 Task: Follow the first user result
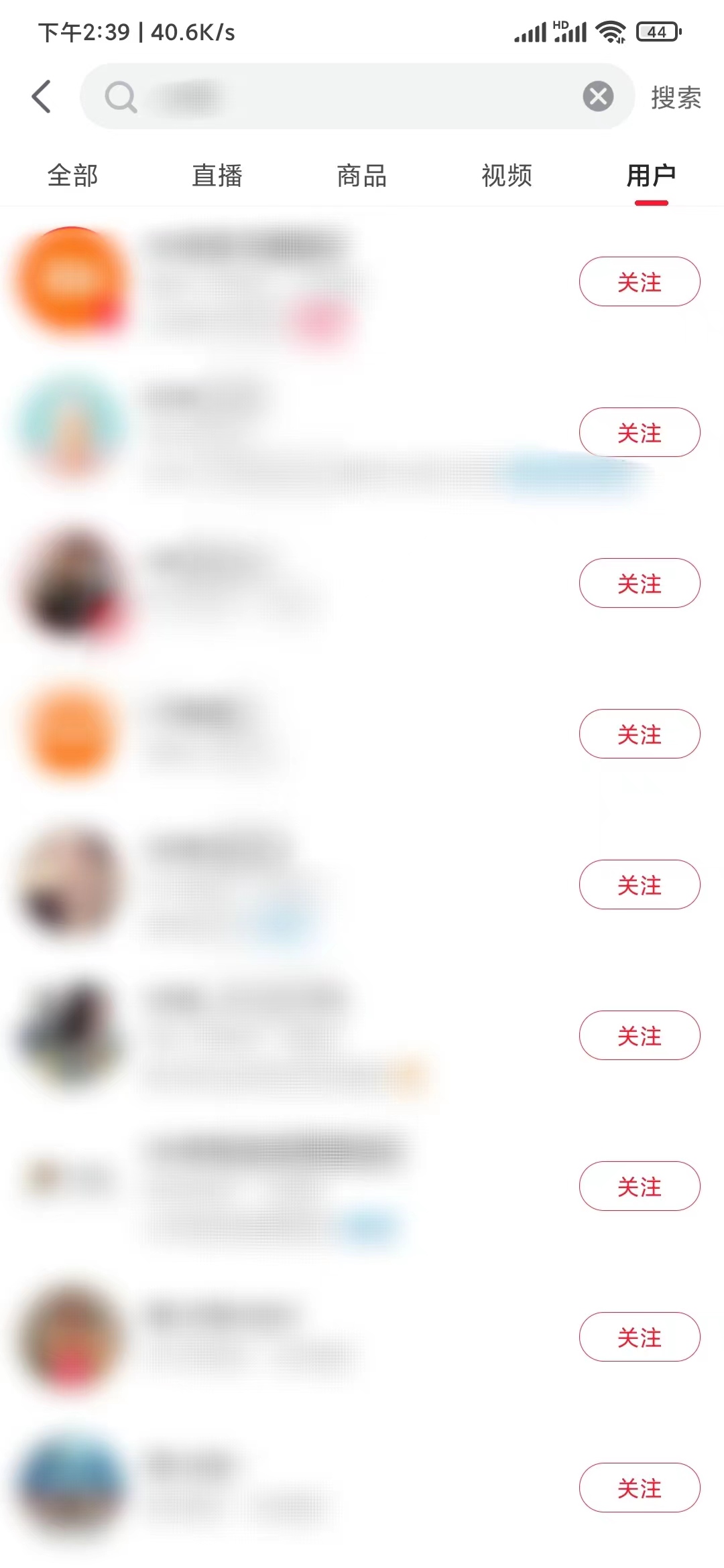click(640, 281)
